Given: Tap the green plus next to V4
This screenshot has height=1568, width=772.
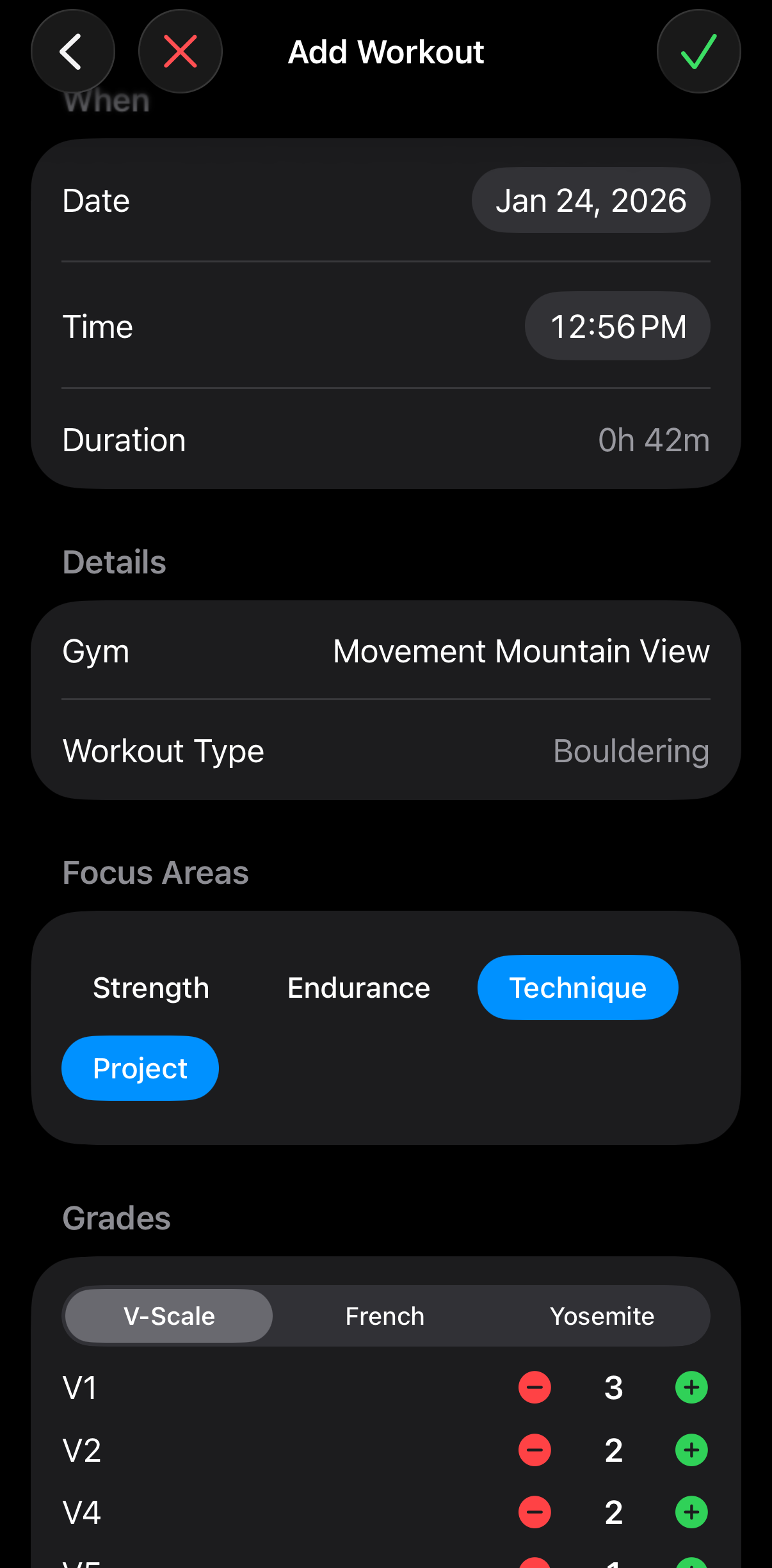Looking at the screenshot, I should click(690, 1512).
